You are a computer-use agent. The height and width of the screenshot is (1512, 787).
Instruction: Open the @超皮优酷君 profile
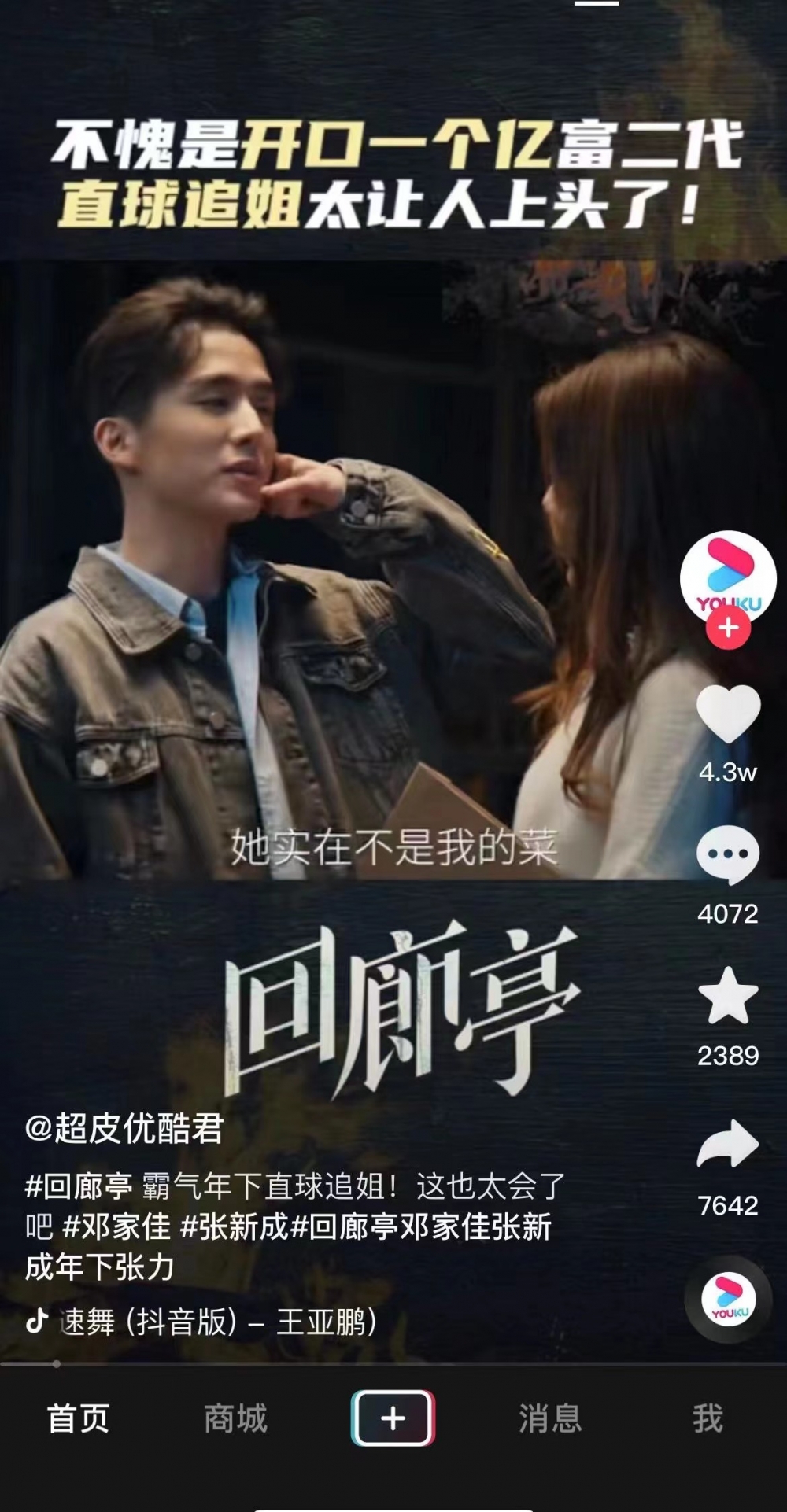coord(124,1129)
